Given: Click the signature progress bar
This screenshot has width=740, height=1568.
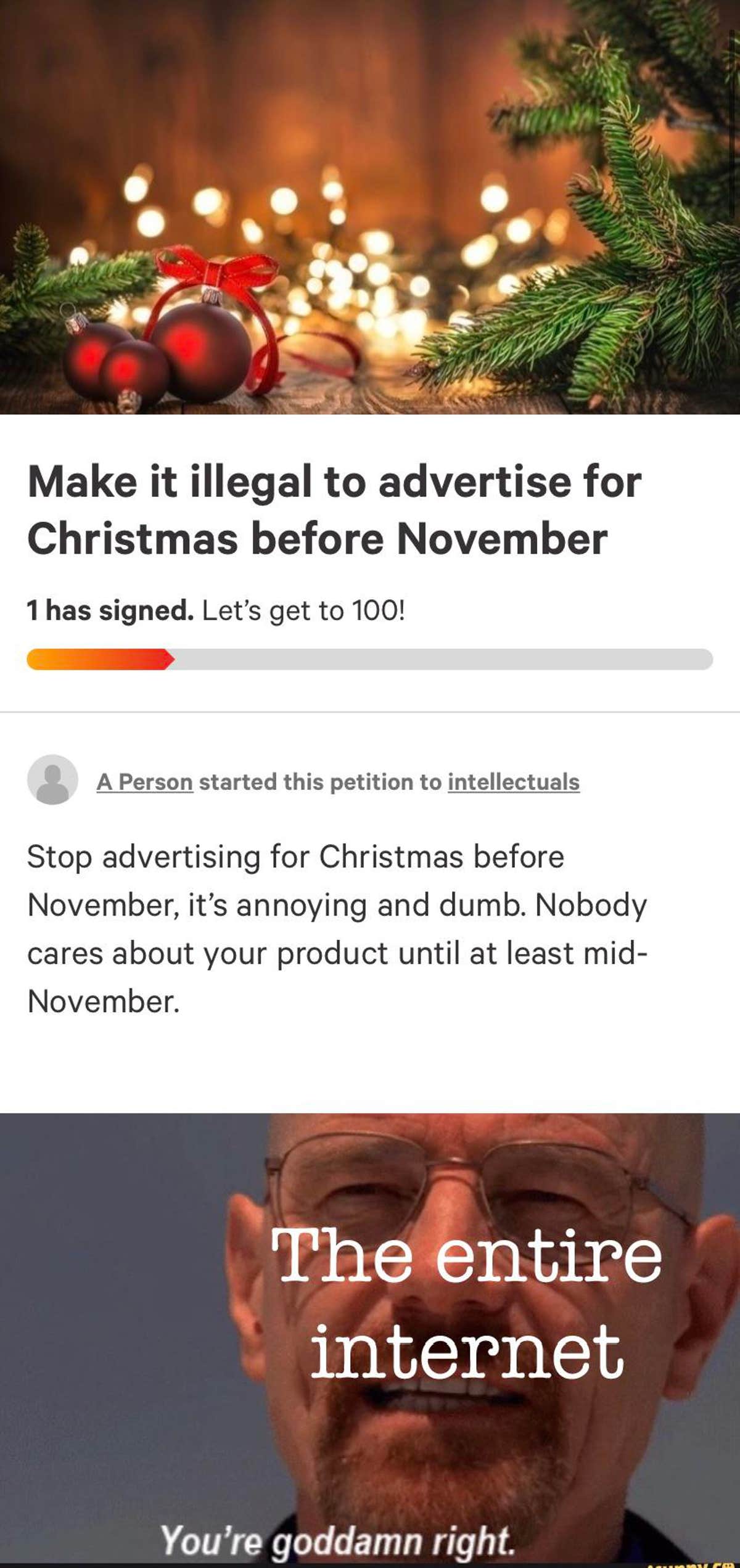Looking at the screenshot, I should pos(370,662).
